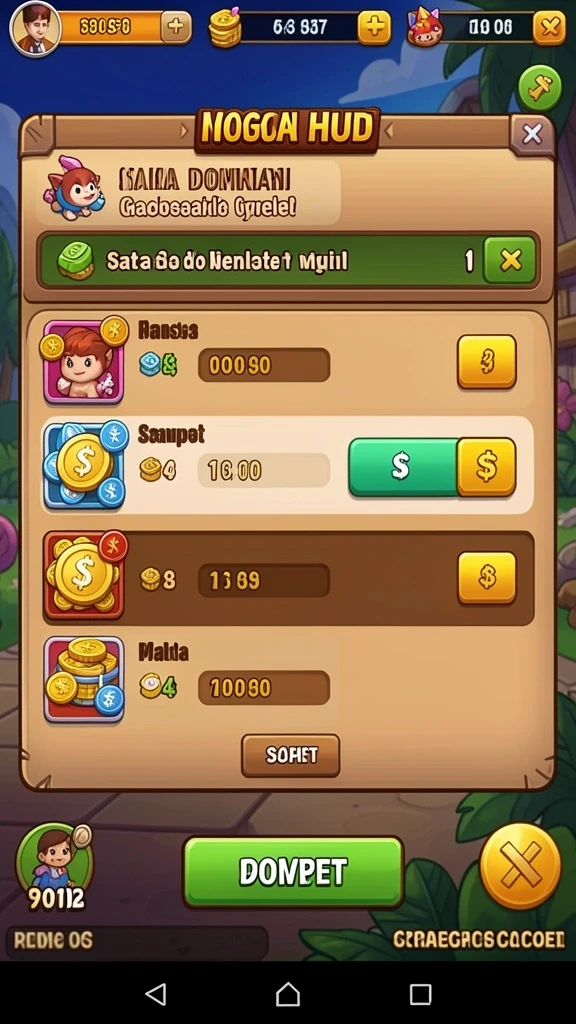Tap the yellow dollar button in Saaupet row
Screen dimensions: 576x1024
[x=487, y=467]
